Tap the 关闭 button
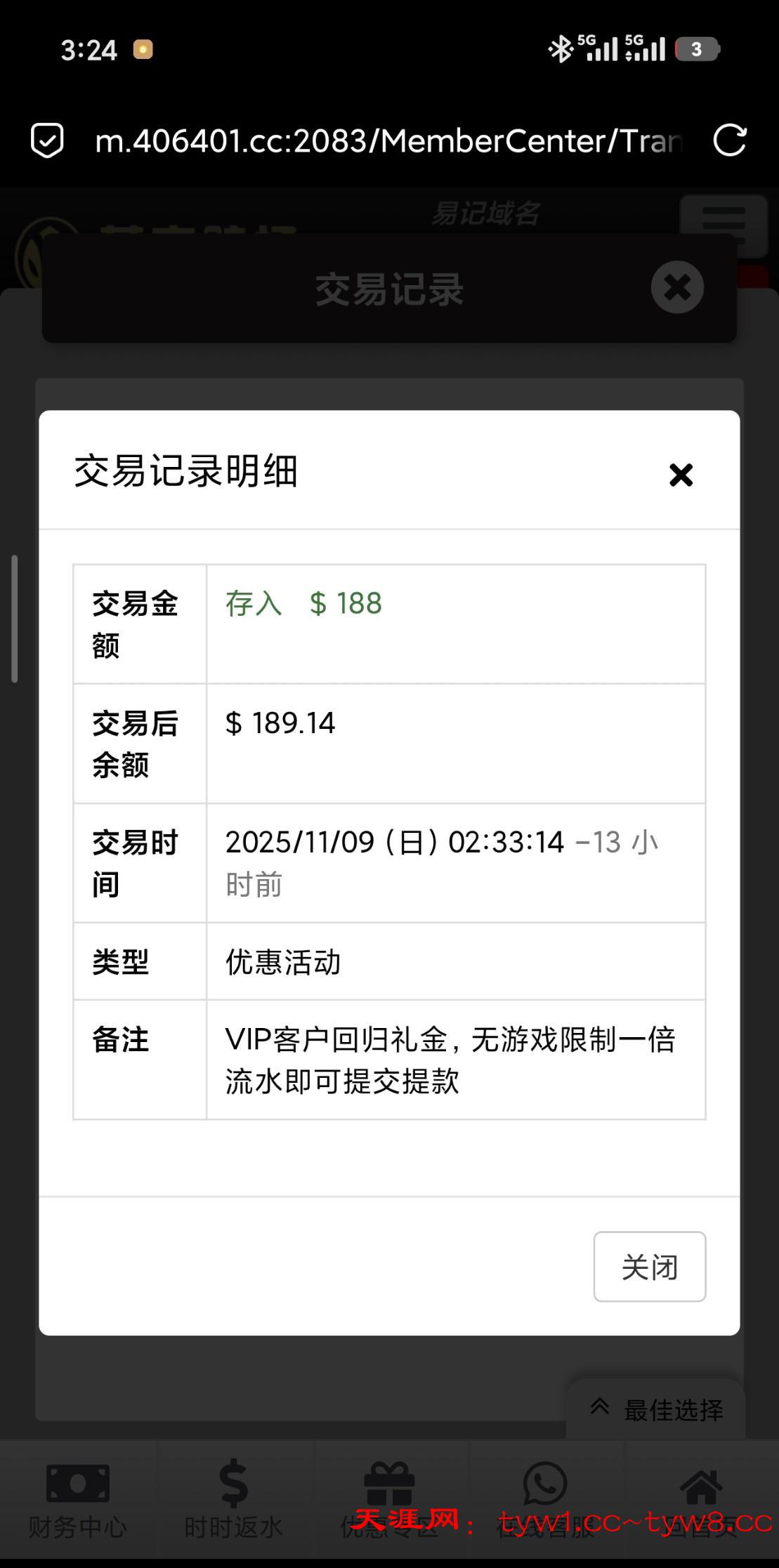Image resolution: width=779 pixels, height=1568 pixels. coord(649,1267)
